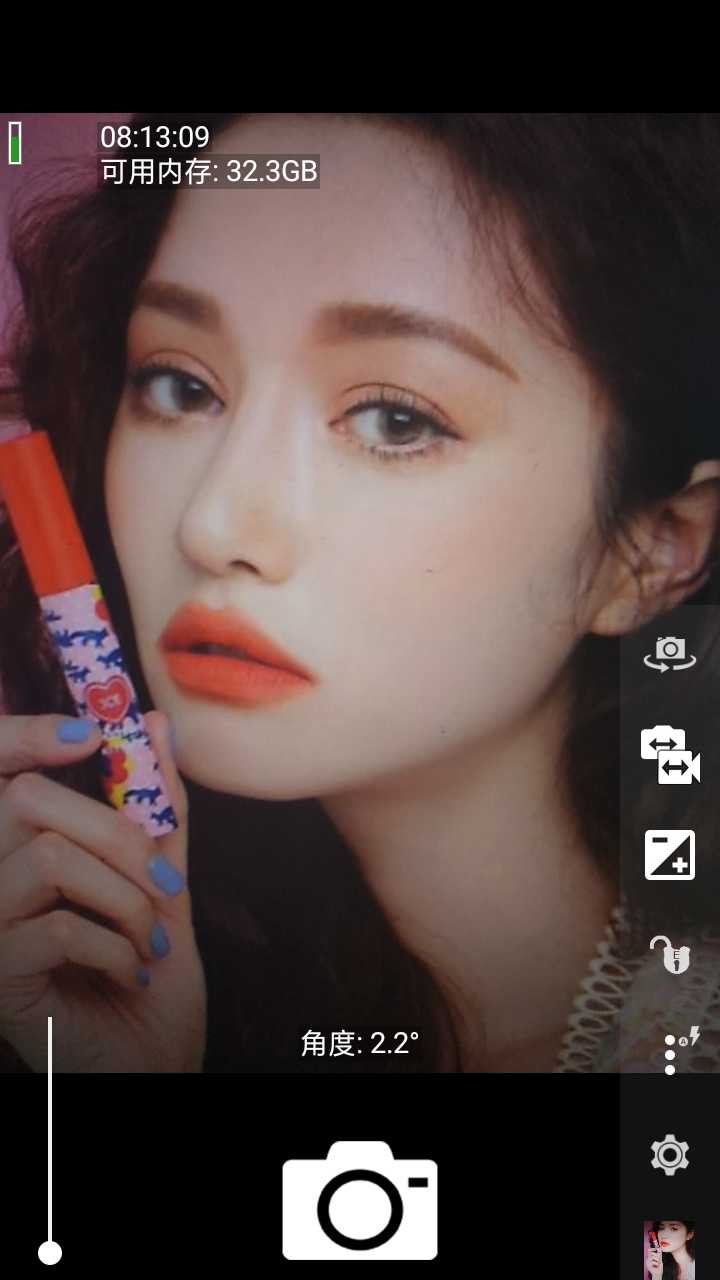720x1280 pixels.
Task: Tap the zoom slider track
Action: 50,1130
